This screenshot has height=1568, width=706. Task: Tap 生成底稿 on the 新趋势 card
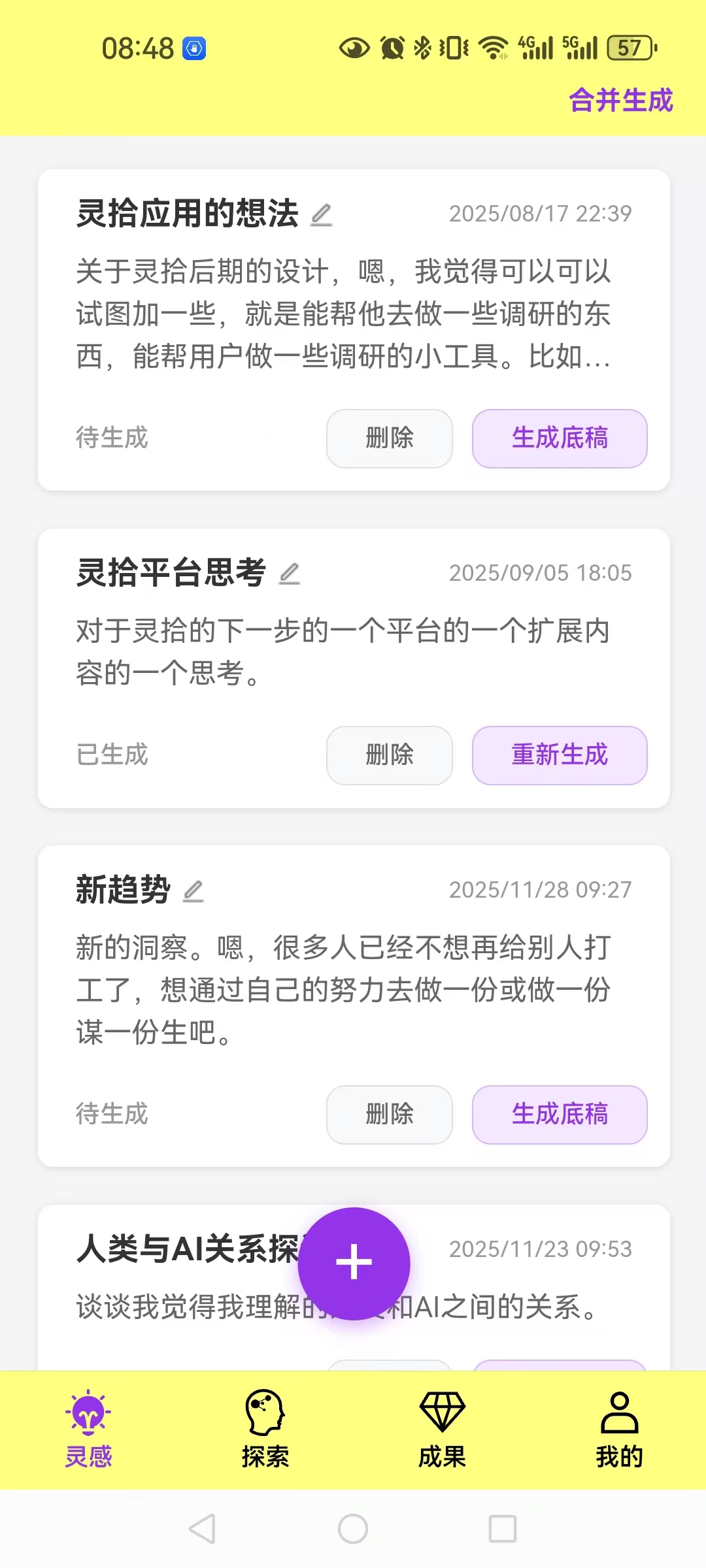point(560,1115)
